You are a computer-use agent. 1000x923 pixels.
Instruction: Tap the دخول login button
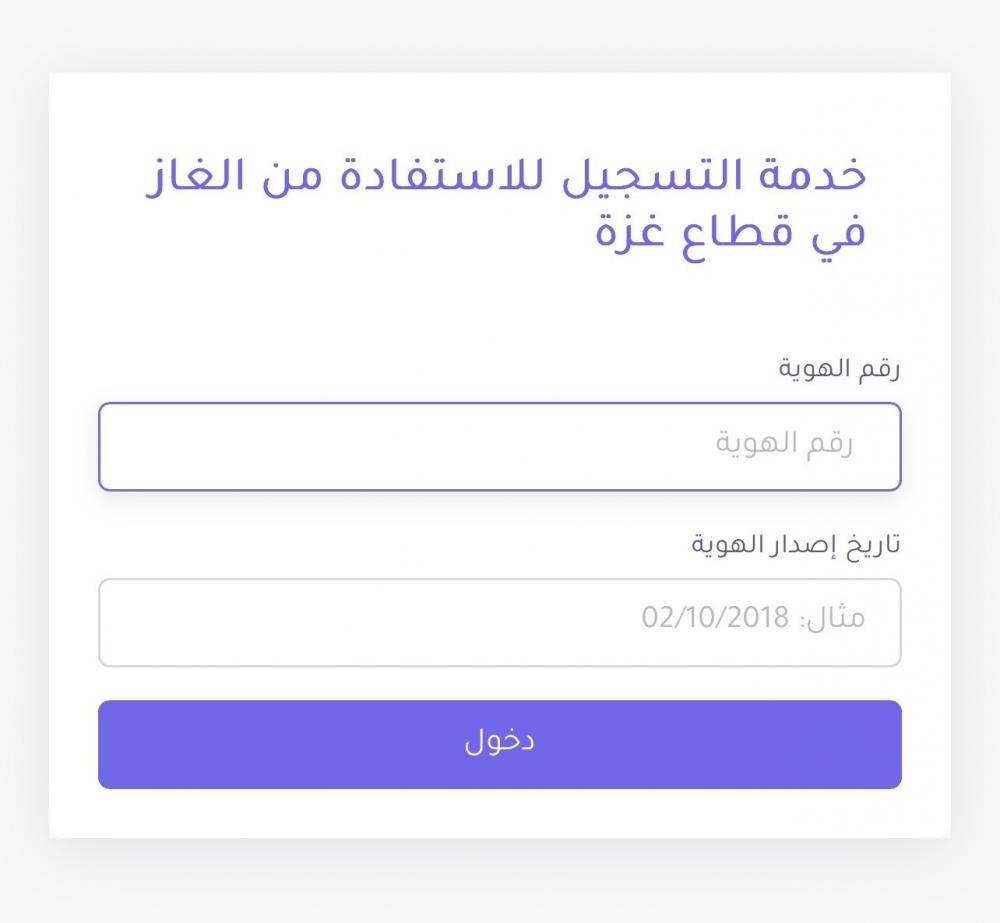coord(499,744)
